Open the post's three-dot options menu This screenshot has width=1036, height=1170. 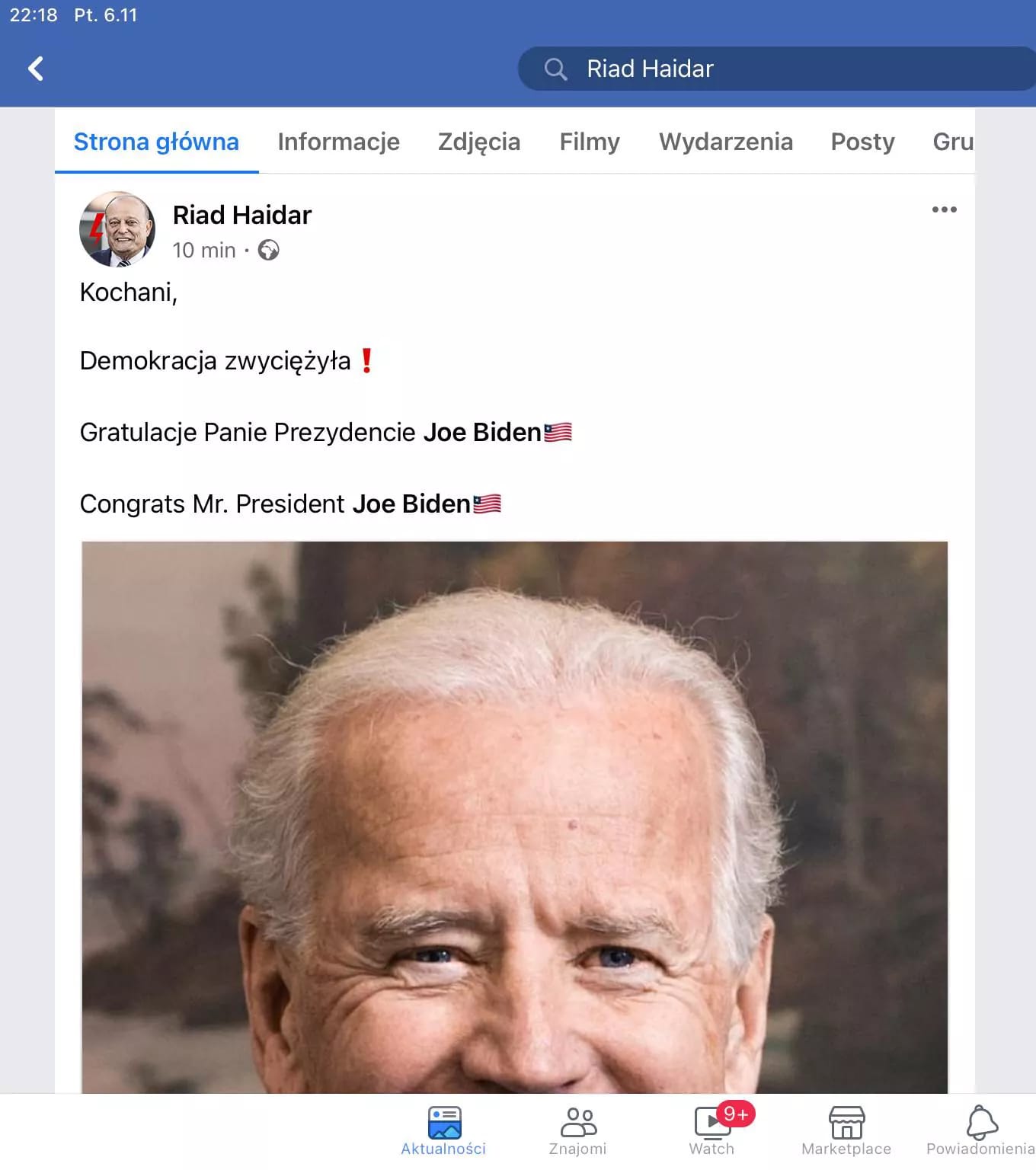[x=944, y=209]
